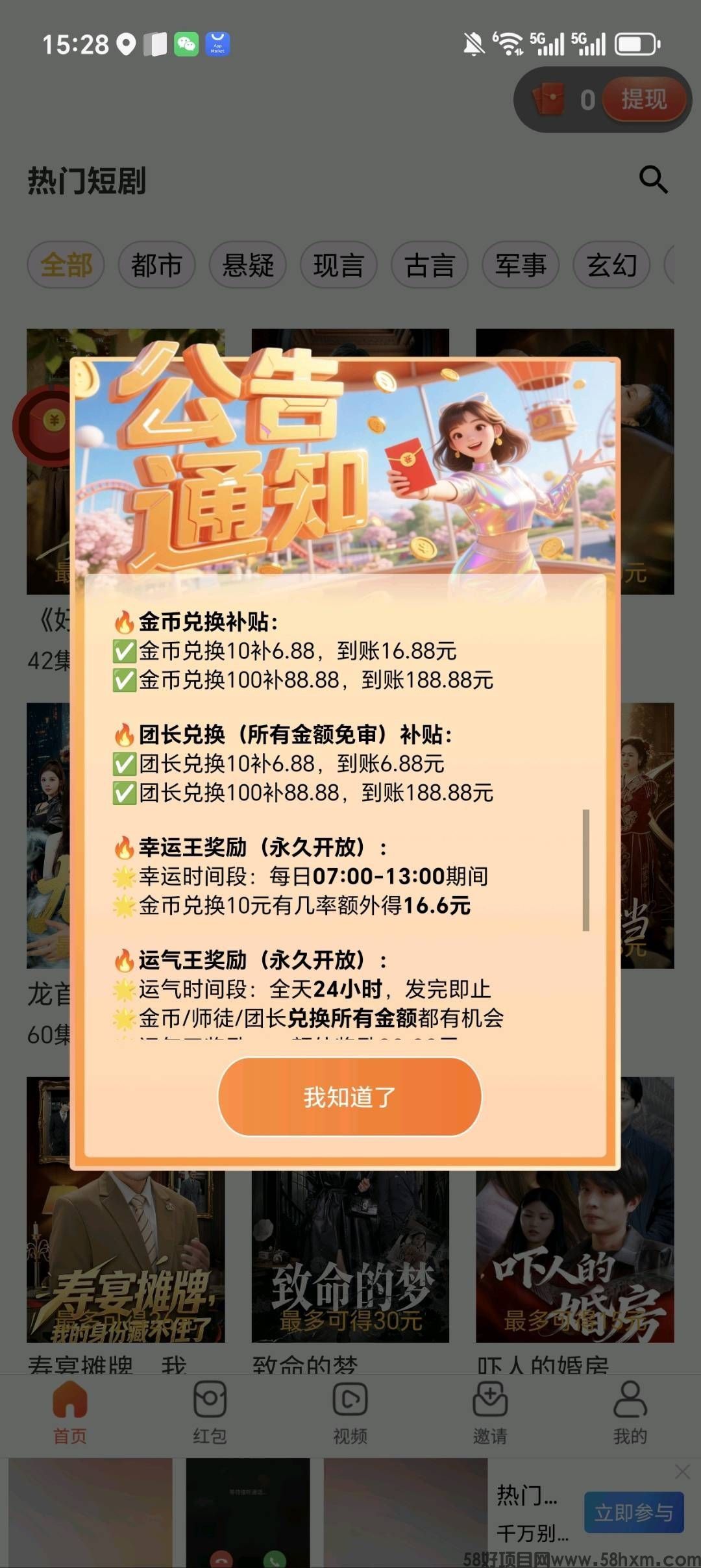Filter dramas by 都市
Image resolution: width=701 pixels, height=1568 pixels.
[x=156, y=265]
